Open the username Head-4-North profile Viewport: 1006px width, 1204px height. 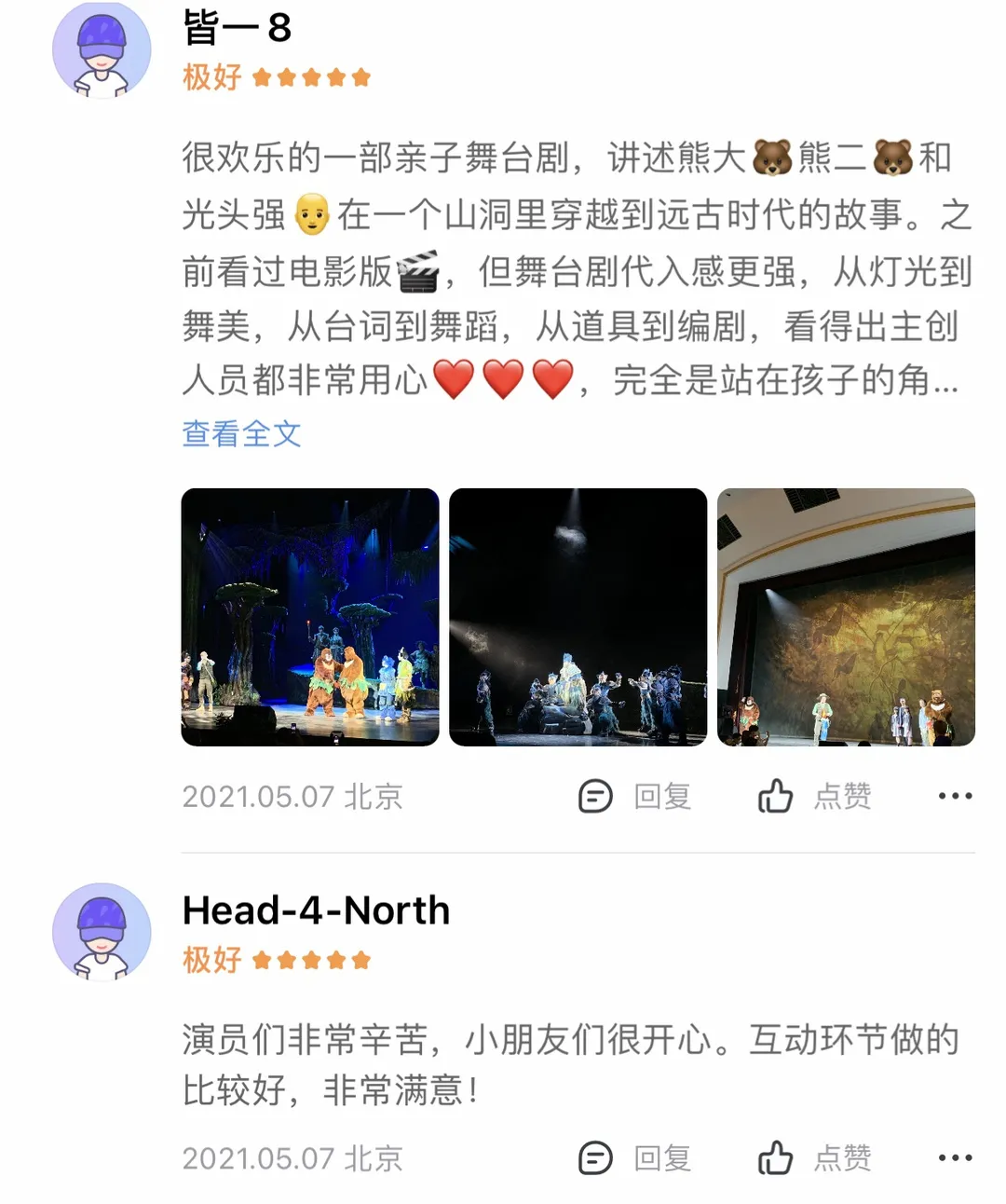coord(315,910)
